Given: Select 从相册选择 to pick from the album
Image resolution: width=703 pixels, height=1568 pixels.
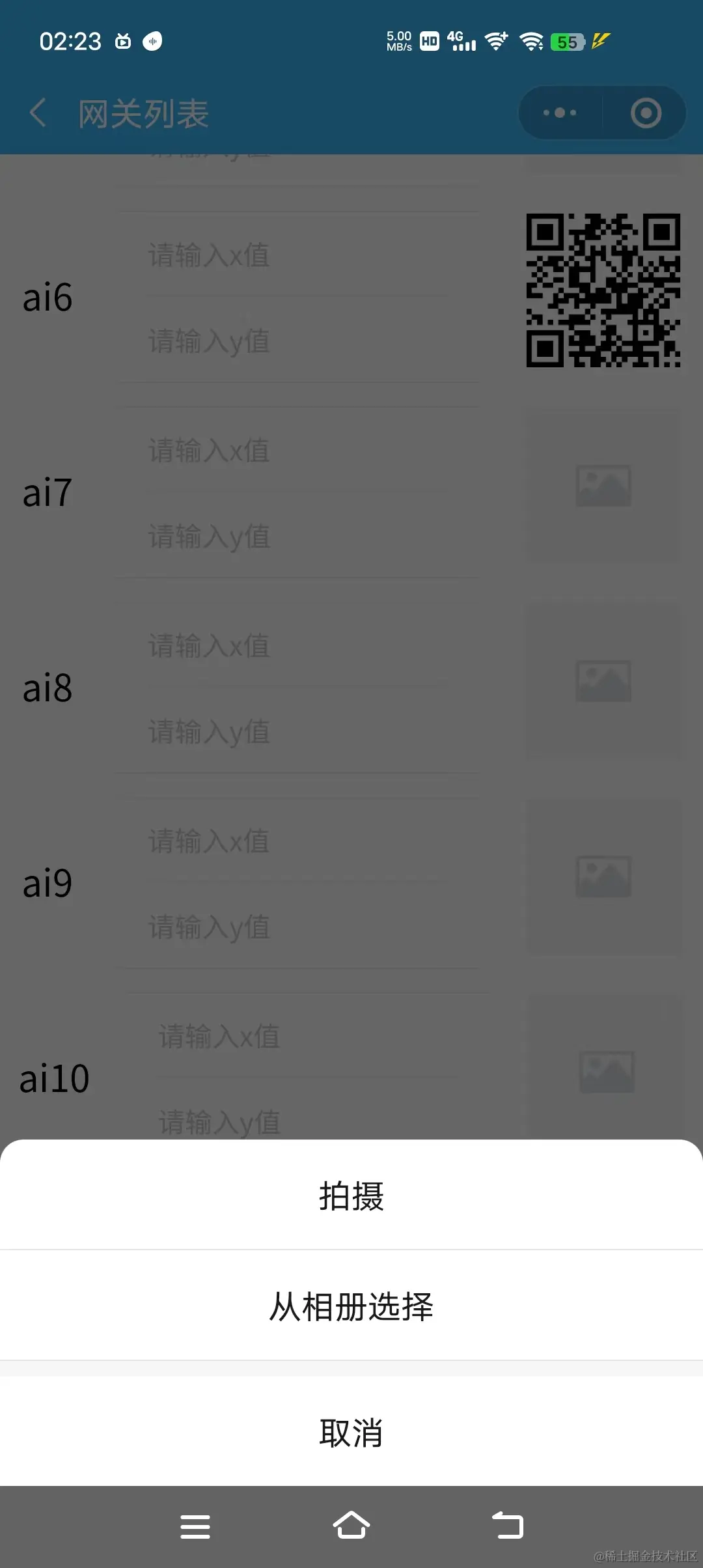Looking at the screenshot, I should point(351,1306).
